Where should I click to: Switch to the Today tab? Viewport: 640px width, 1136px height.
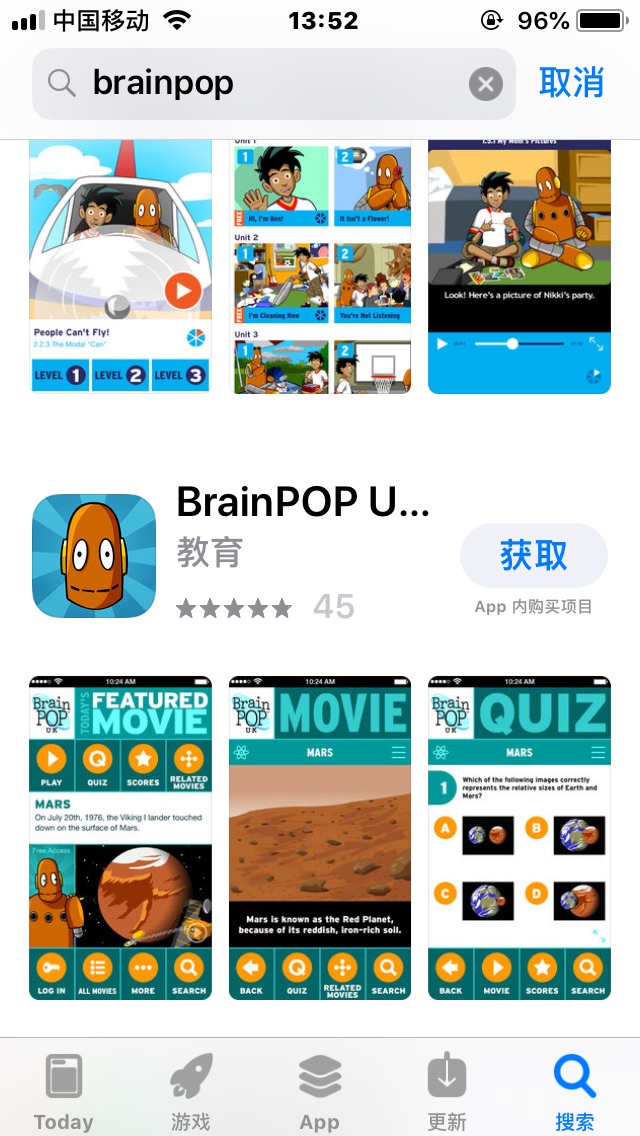coord(63,1091)
